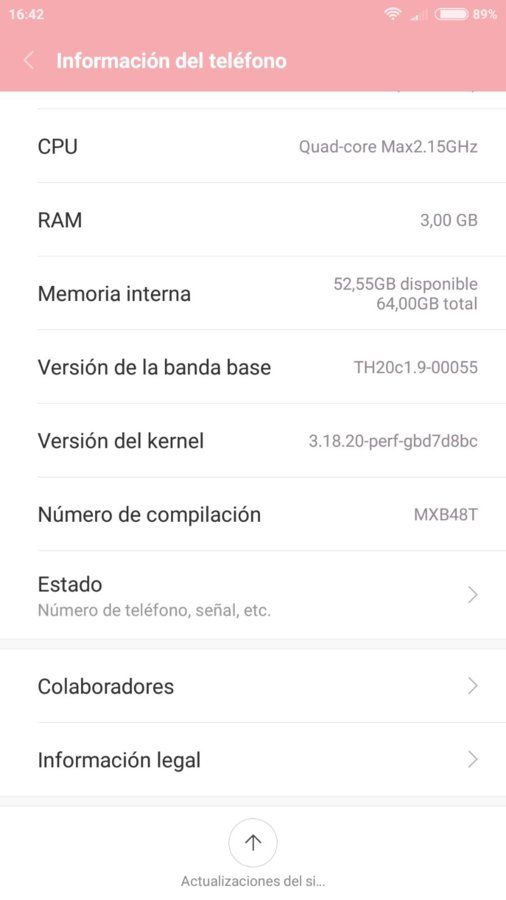
Task: Tap the CPU row
Action: [253, 146]
